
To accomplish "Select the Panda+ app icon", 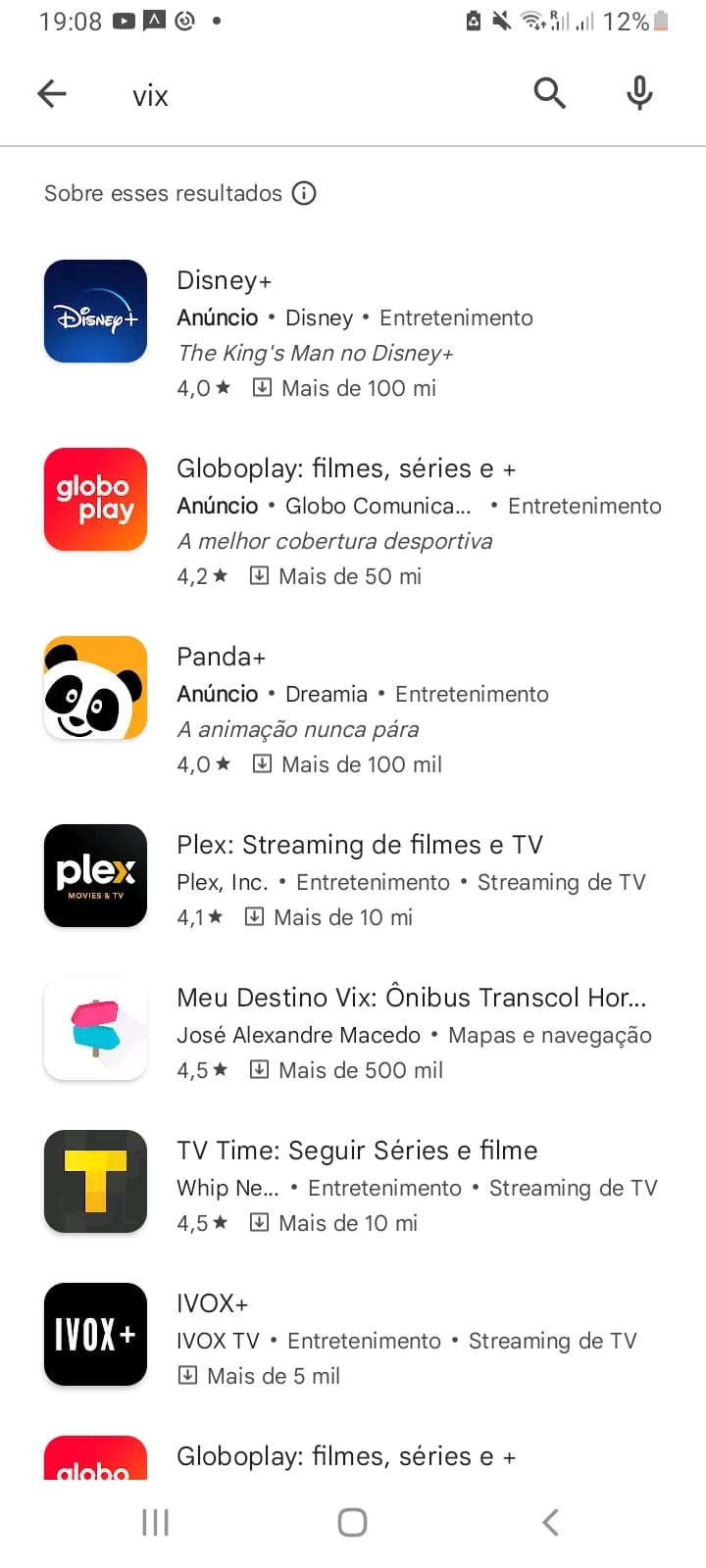I will click(95, 687).
